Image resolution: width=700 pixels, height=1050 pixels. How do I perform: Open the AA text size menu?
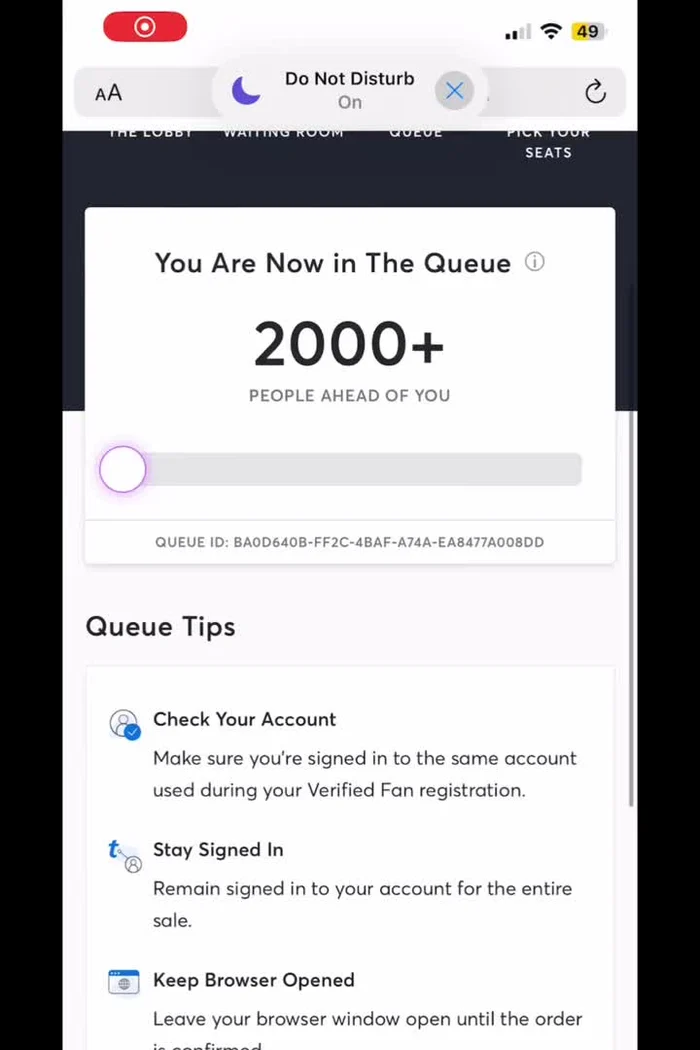click(x=109, y=92)
